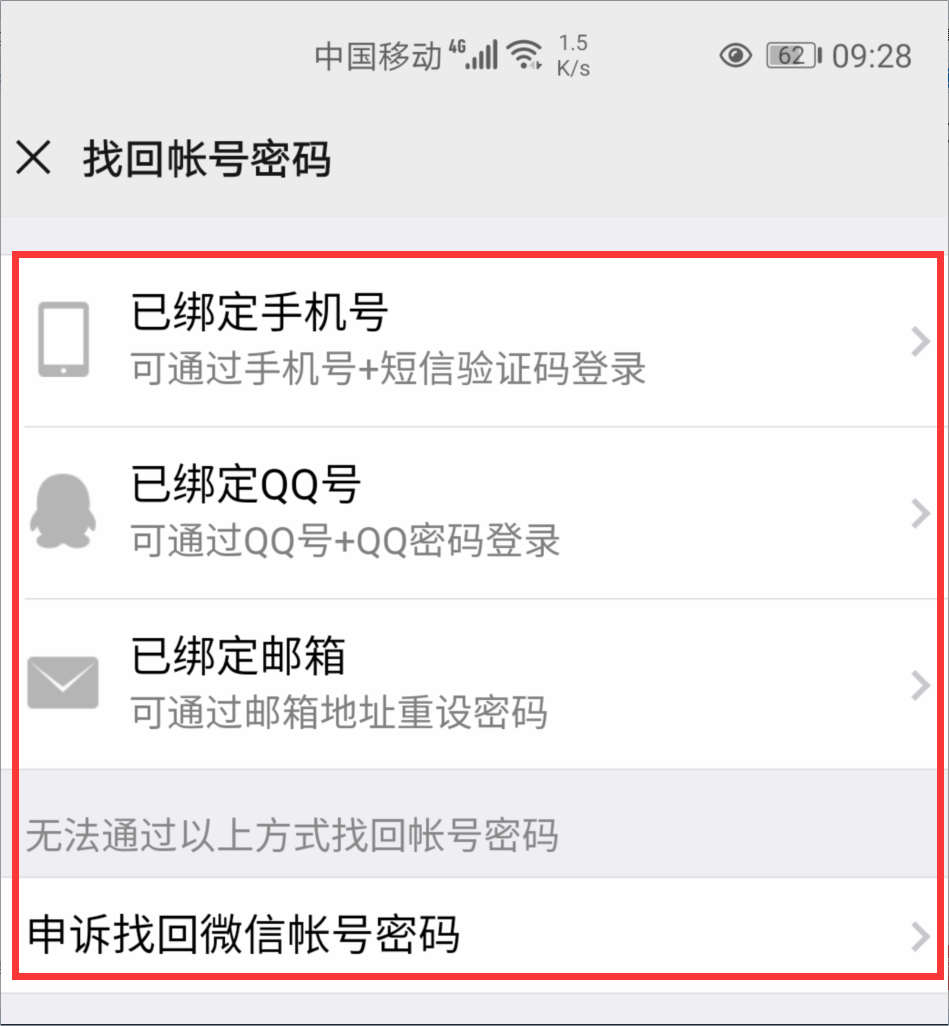Close the 找回帐号密码 page

(x=34, y=159)
